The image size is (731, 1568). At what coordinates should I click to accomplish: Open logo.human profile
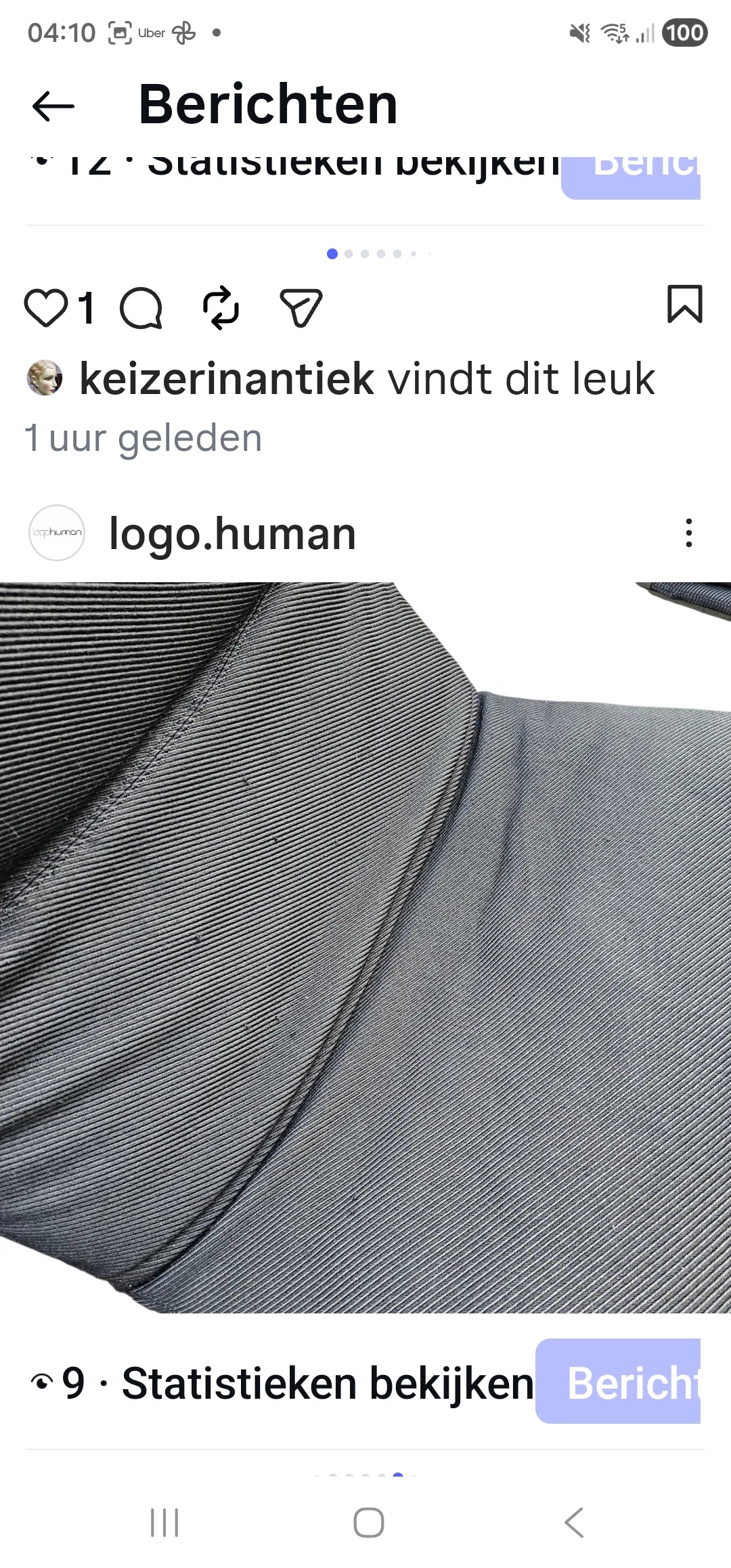pyautogui.click(x=232, y=533)
